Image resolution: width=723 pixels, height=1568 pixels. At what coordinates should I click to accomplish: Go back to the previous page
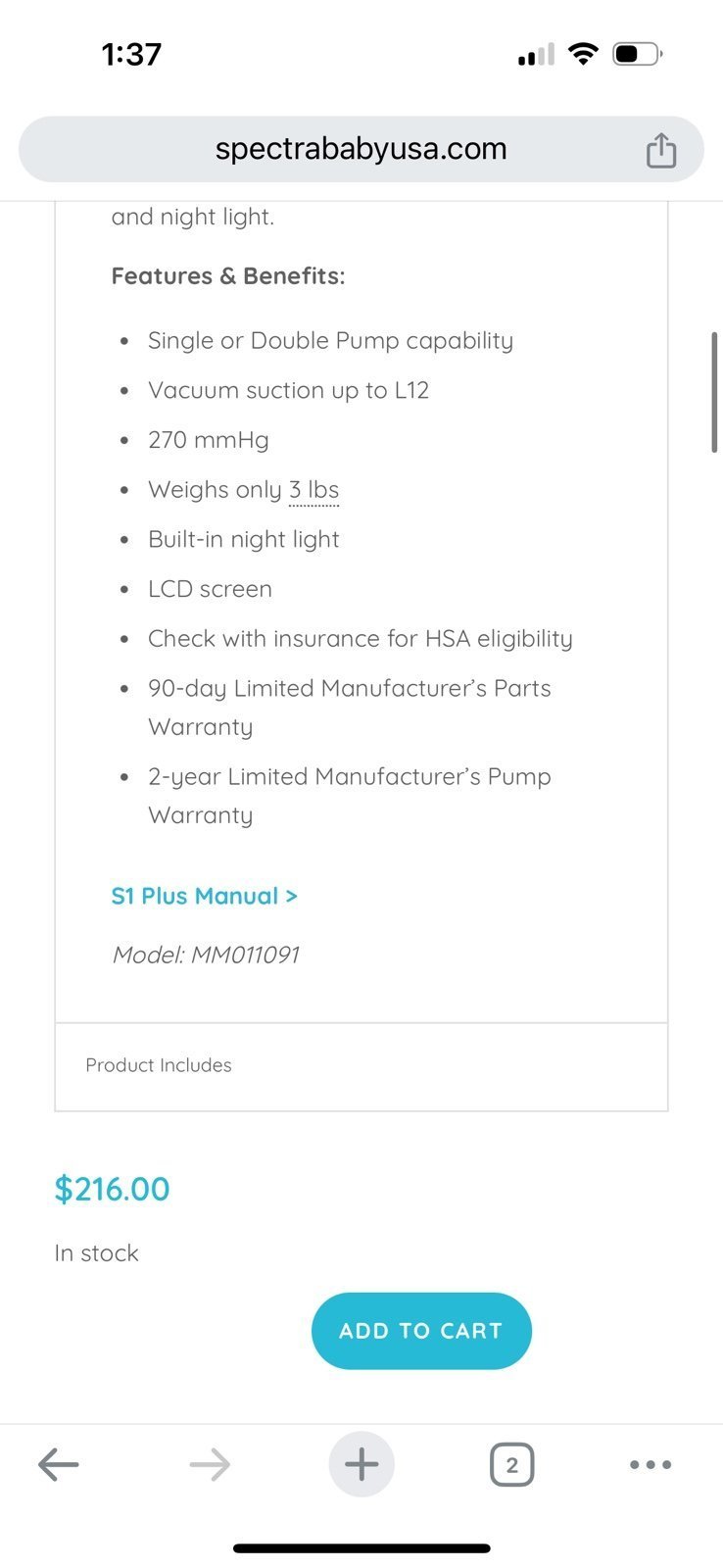pyautogui.click(x=59, y=1465)
